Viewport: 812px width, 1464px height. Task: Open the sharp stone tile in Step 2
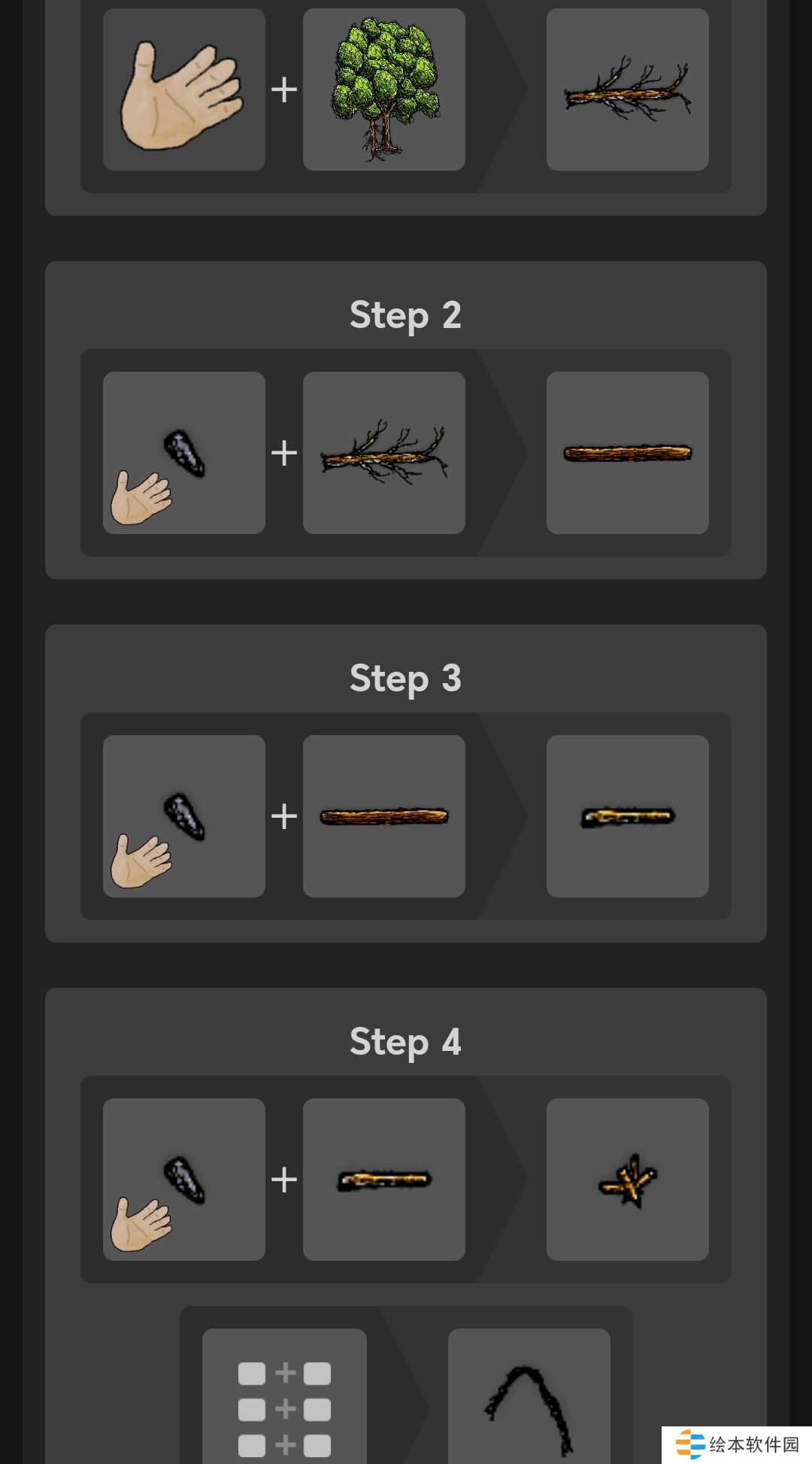183,453
